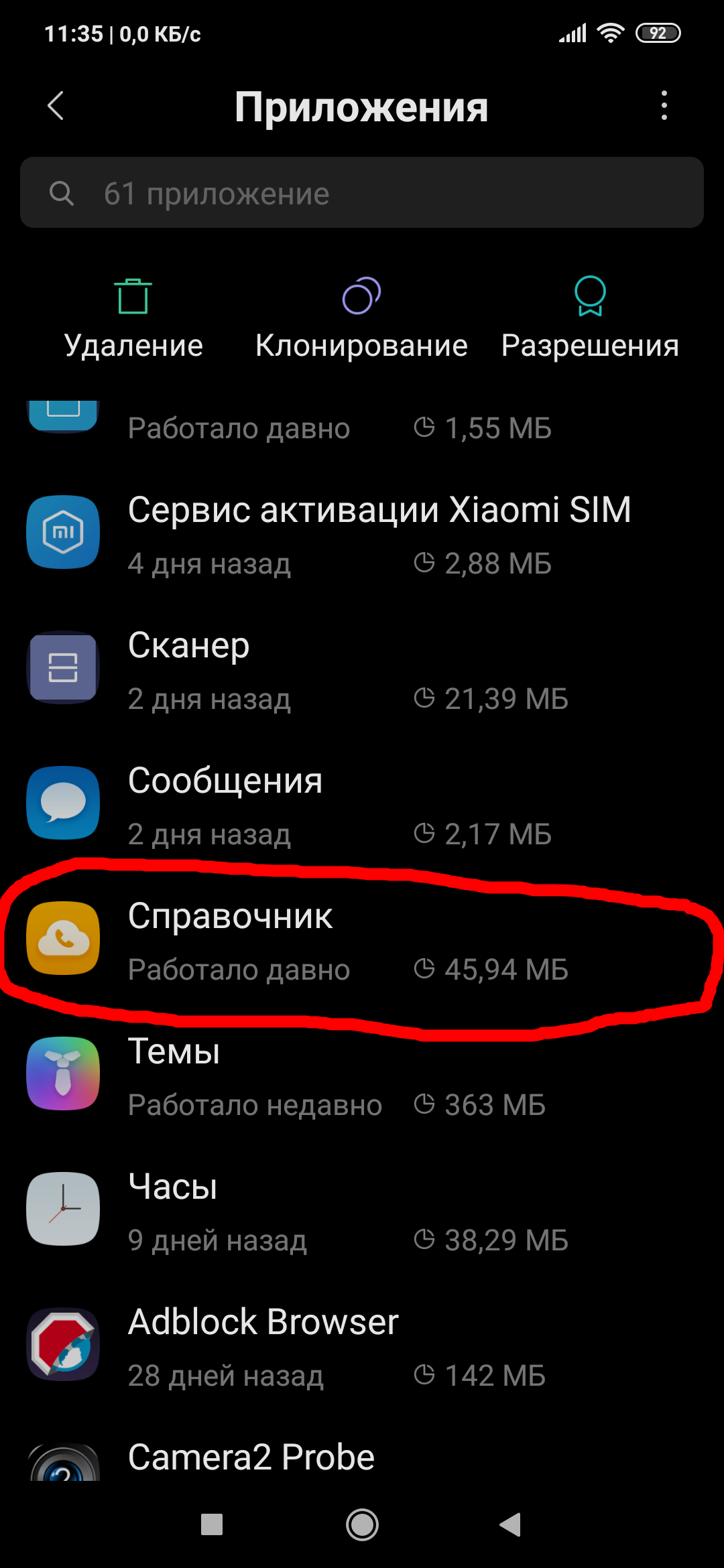Viewport: 724px width, 1568px height.
Task: View details for the Темы app
Action: 362,1076
